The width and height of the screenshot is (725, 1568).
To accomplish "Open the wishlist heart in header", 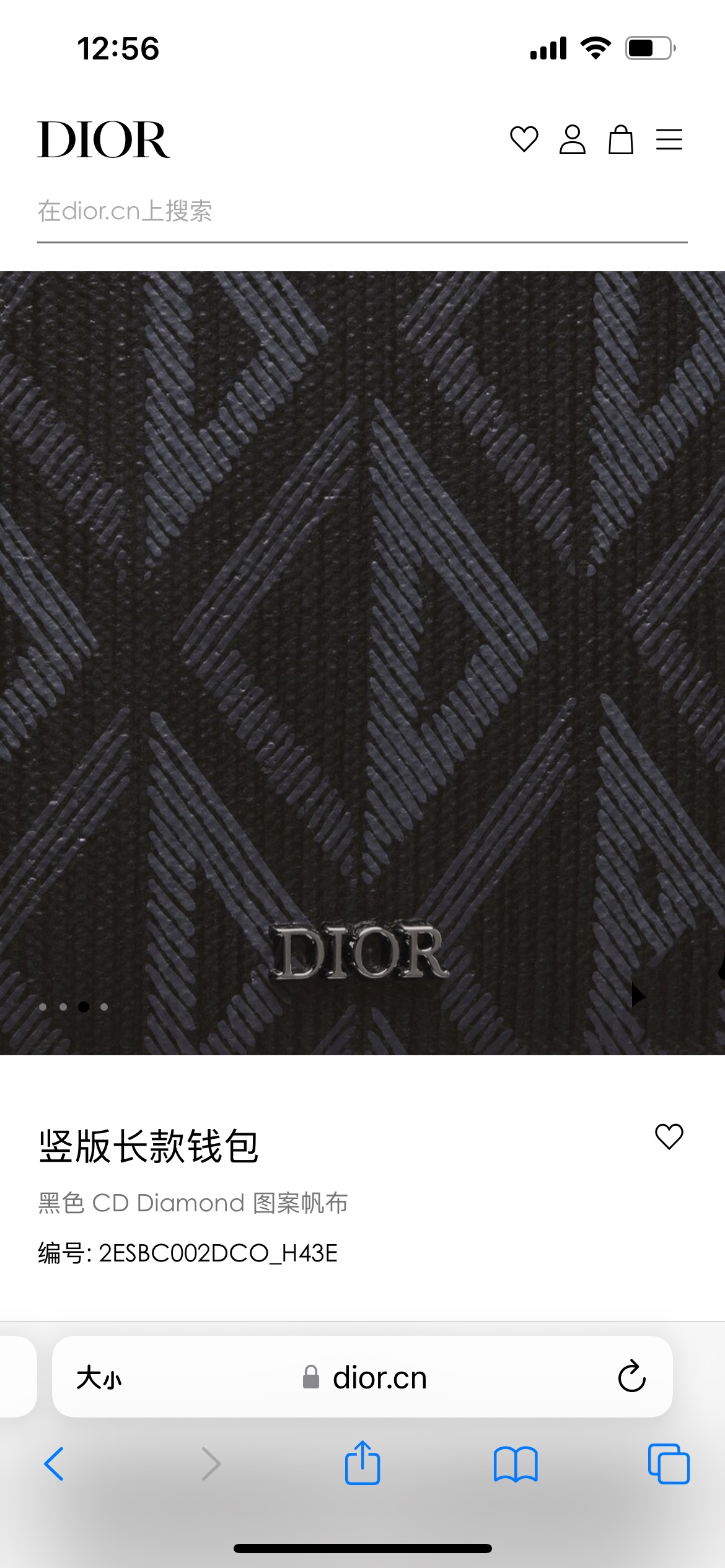I will point(524,139).
